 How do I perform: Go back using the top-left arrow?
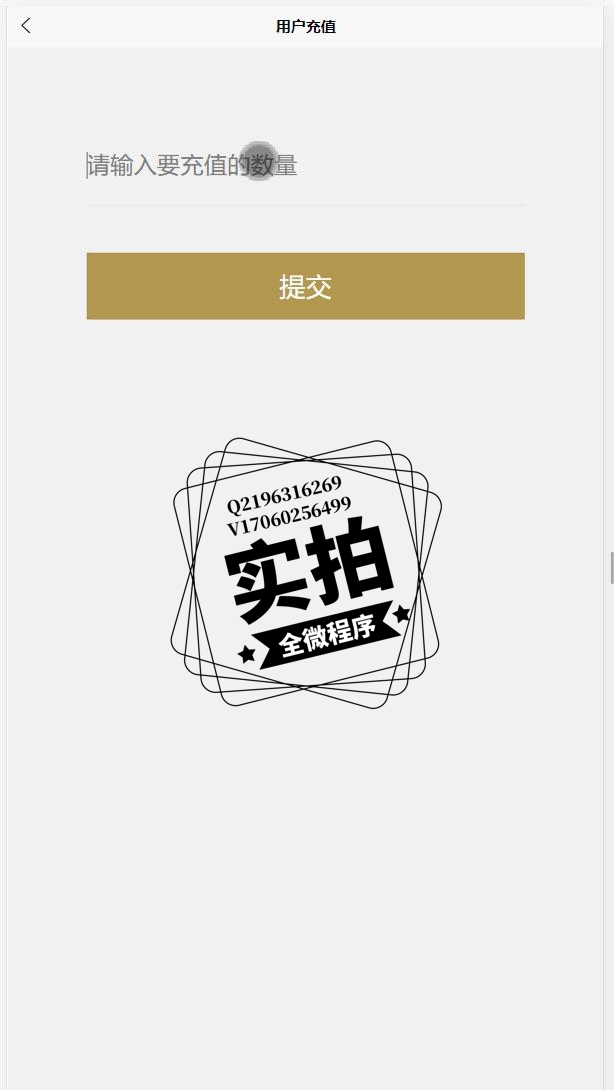pos(26,26)
